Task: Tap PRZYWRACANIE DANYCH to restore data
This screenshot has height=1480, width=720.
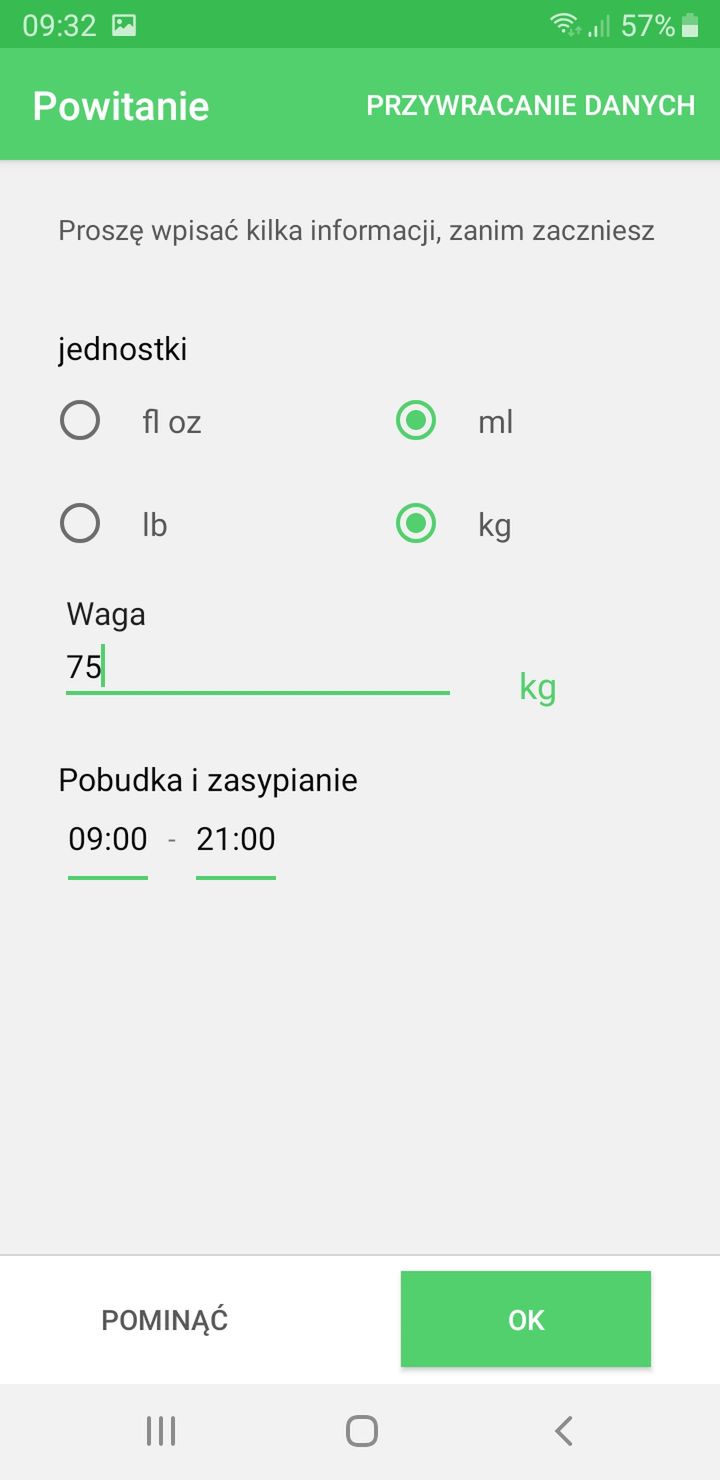Action: click(531, 106)
